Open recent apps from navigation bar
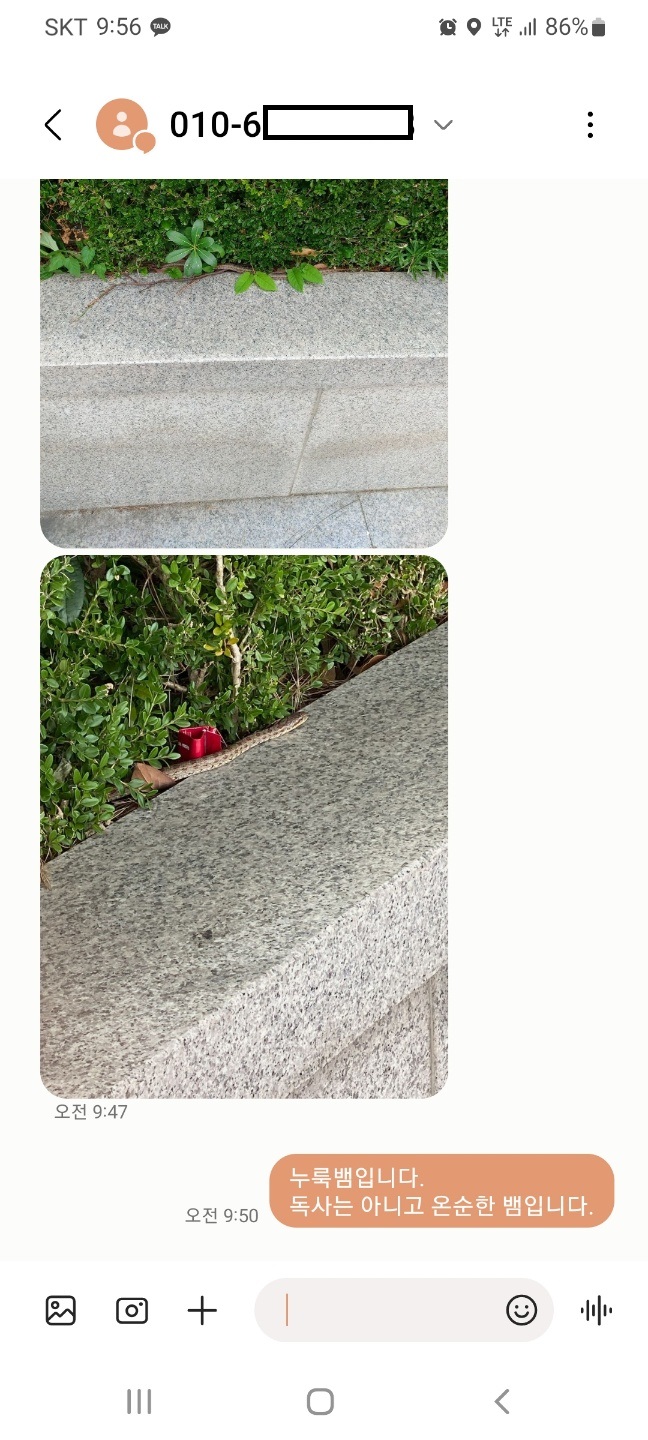The width and height of the screenshot is (648, 1440). 139,1402
